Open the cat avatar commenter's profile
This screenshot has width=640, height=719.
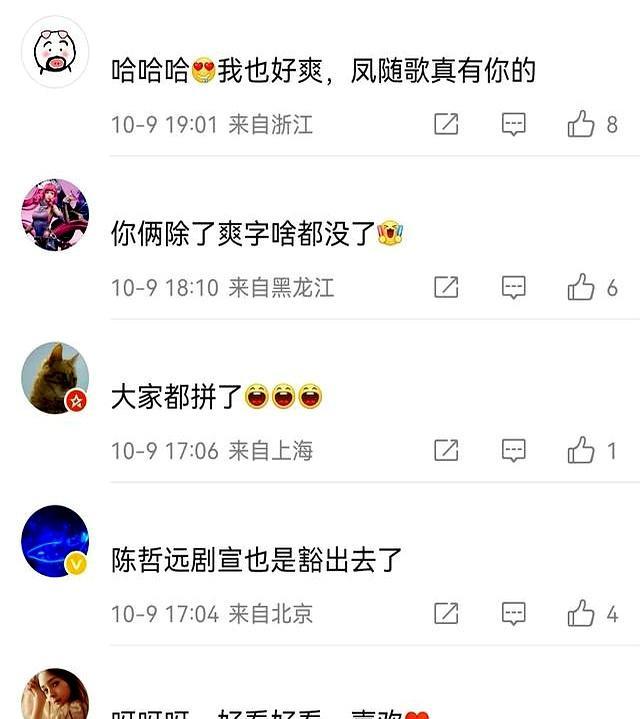55,378
